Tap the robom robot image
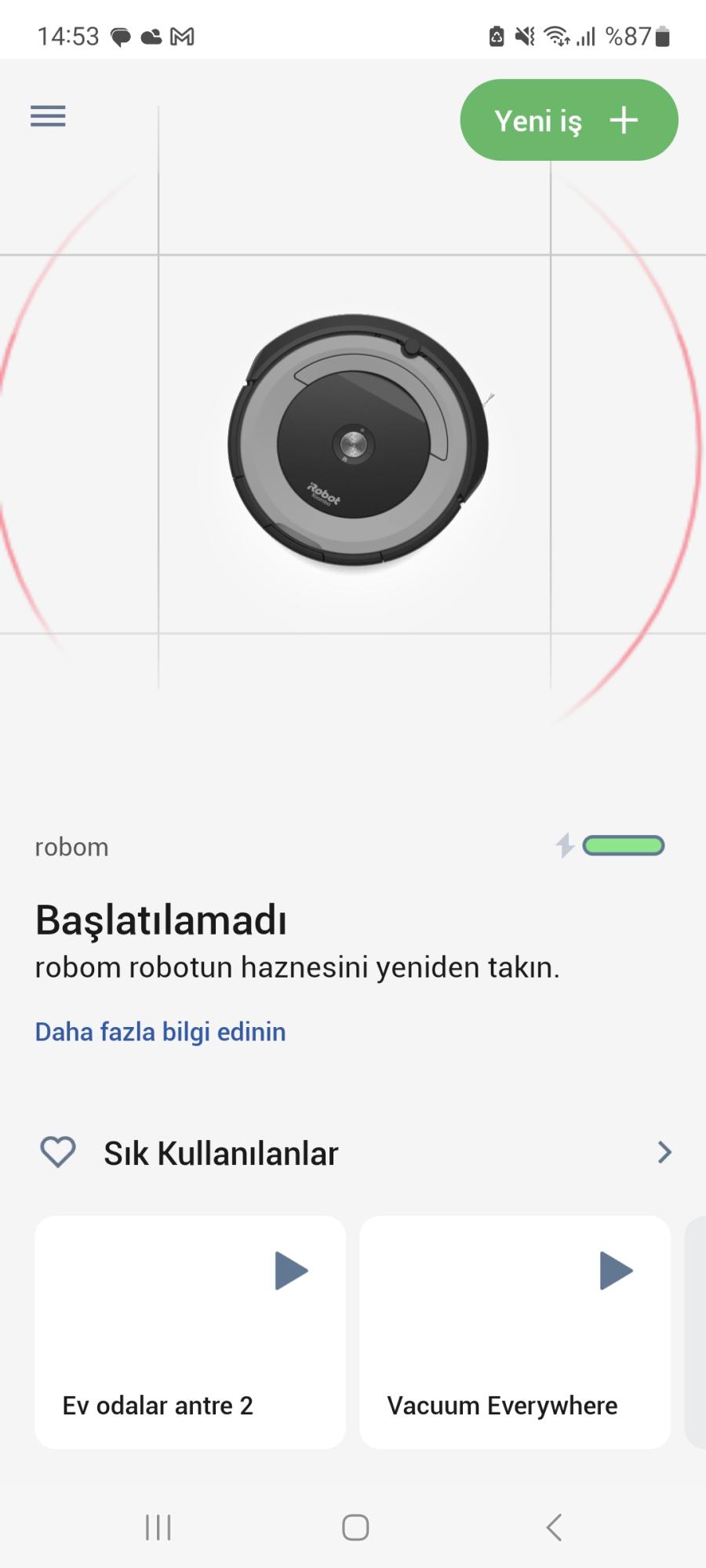Screen dimensions: 706x1568 pyautogui.click(x=358, y=440)
